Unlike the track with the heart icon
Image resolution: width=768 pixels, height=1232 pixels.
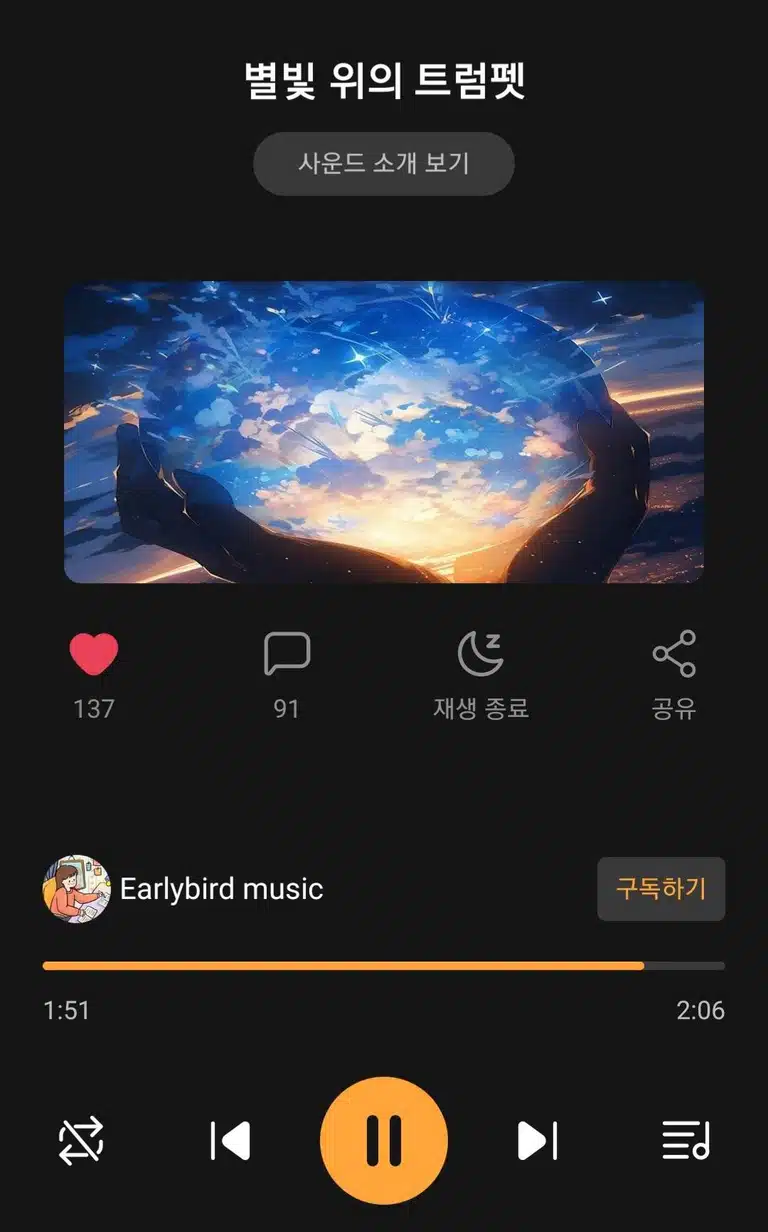point(94,655)
